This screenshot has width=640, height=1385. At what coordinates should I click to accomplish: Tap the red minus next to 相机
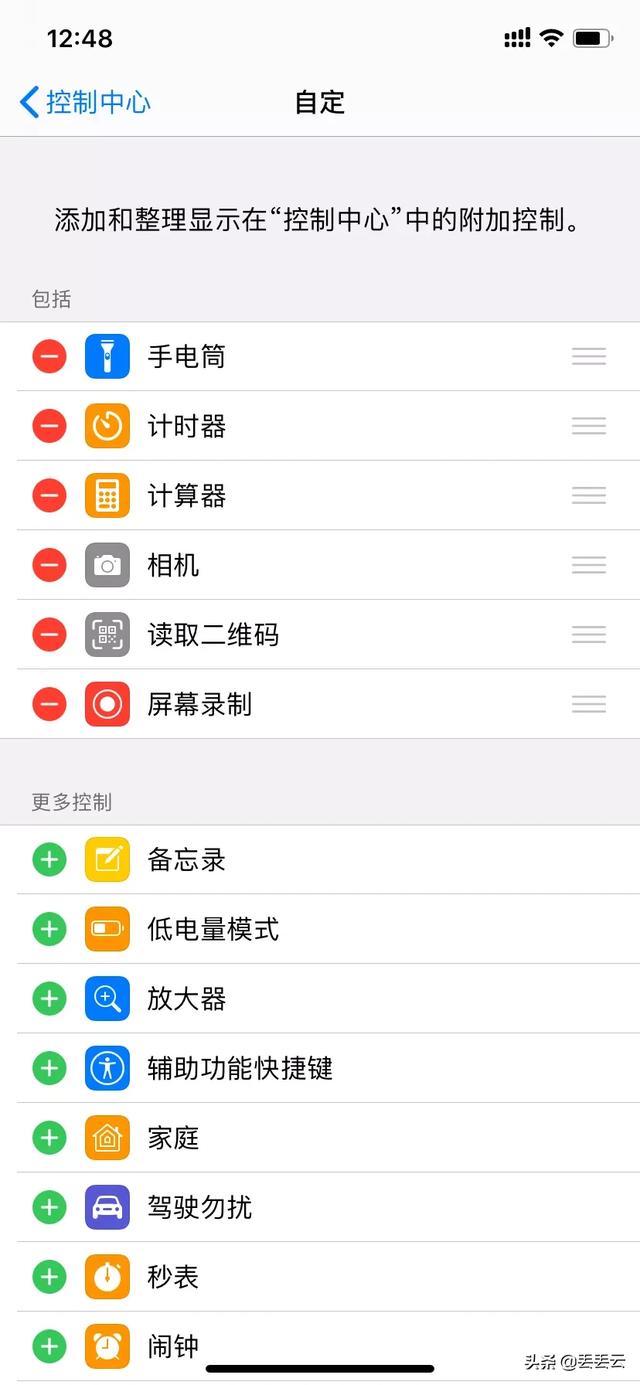point(49,565)
